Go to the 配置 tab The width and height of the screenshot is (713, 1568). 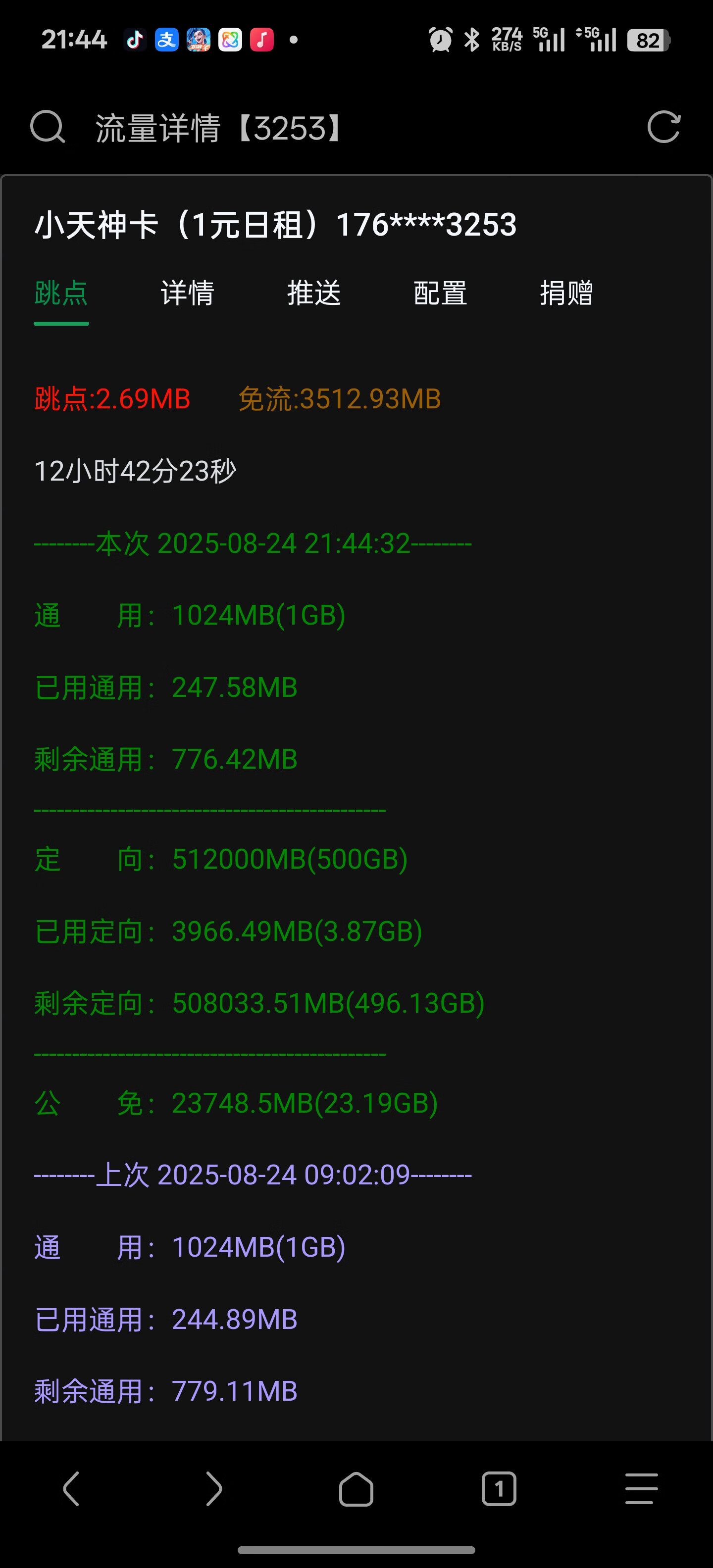[x=440, y=294]
